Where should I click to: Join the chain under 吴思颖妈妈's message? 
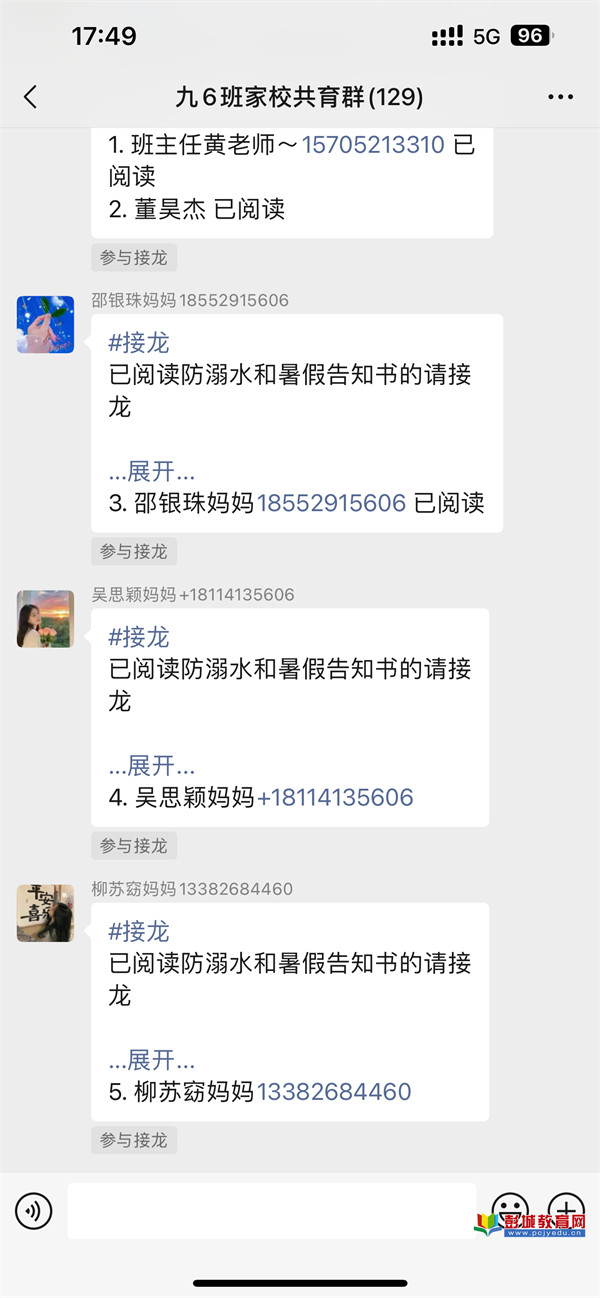[x=134, y=845]
